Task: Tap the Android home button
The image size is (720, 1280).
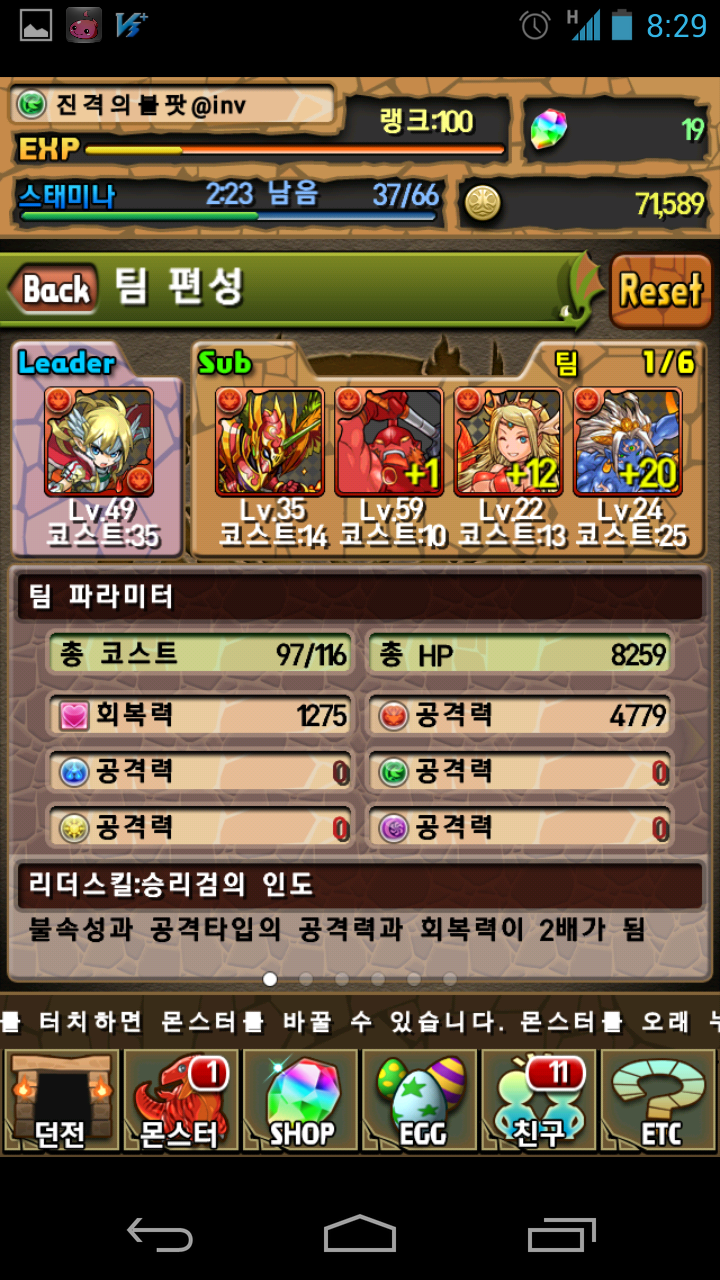Action: pos(360,1234)
